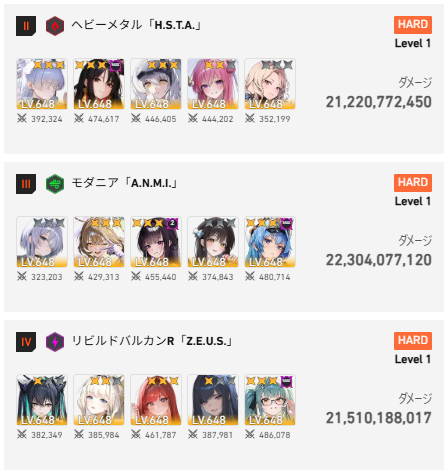
Task: Select the character with power 480,714
Action: tap(270, 242)
